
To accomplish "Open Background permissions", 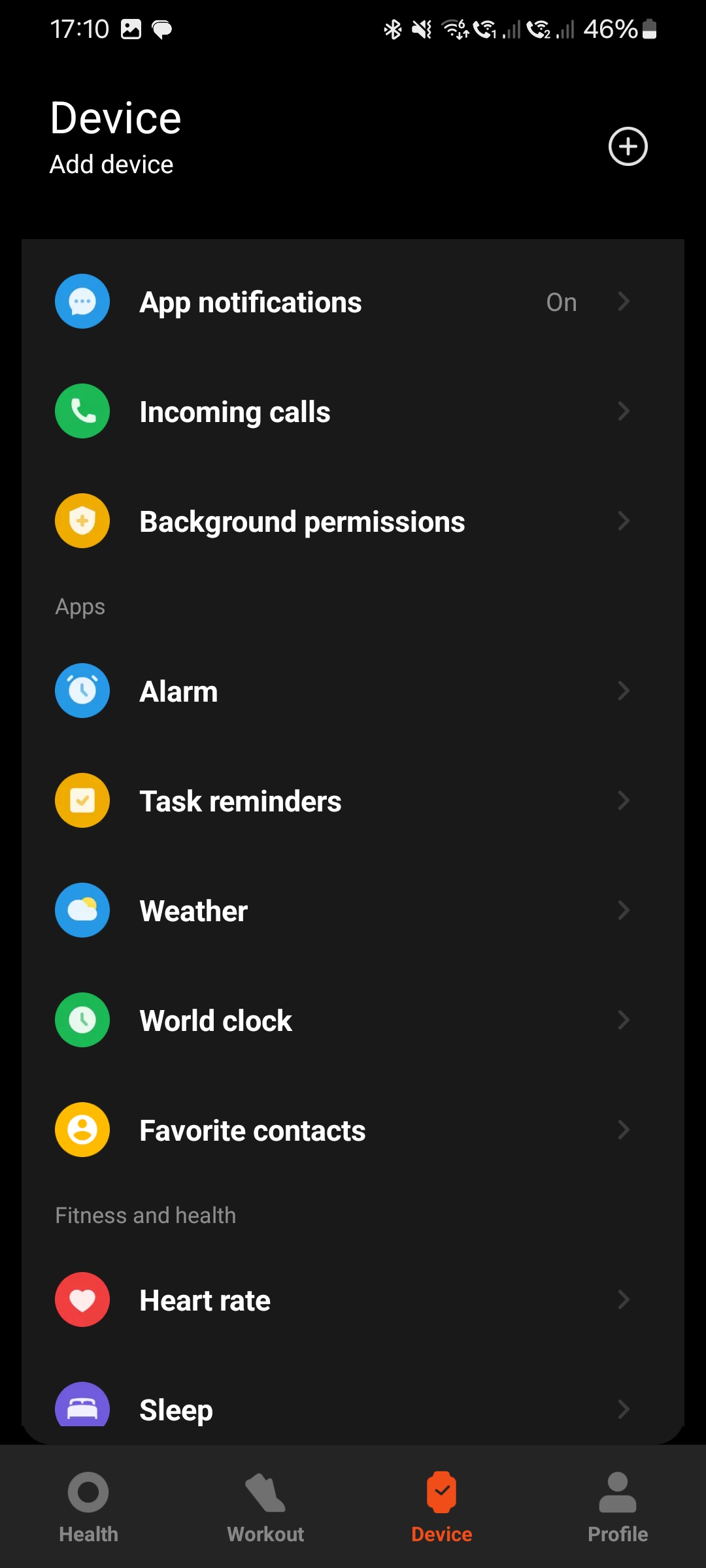I will [353, 521].
